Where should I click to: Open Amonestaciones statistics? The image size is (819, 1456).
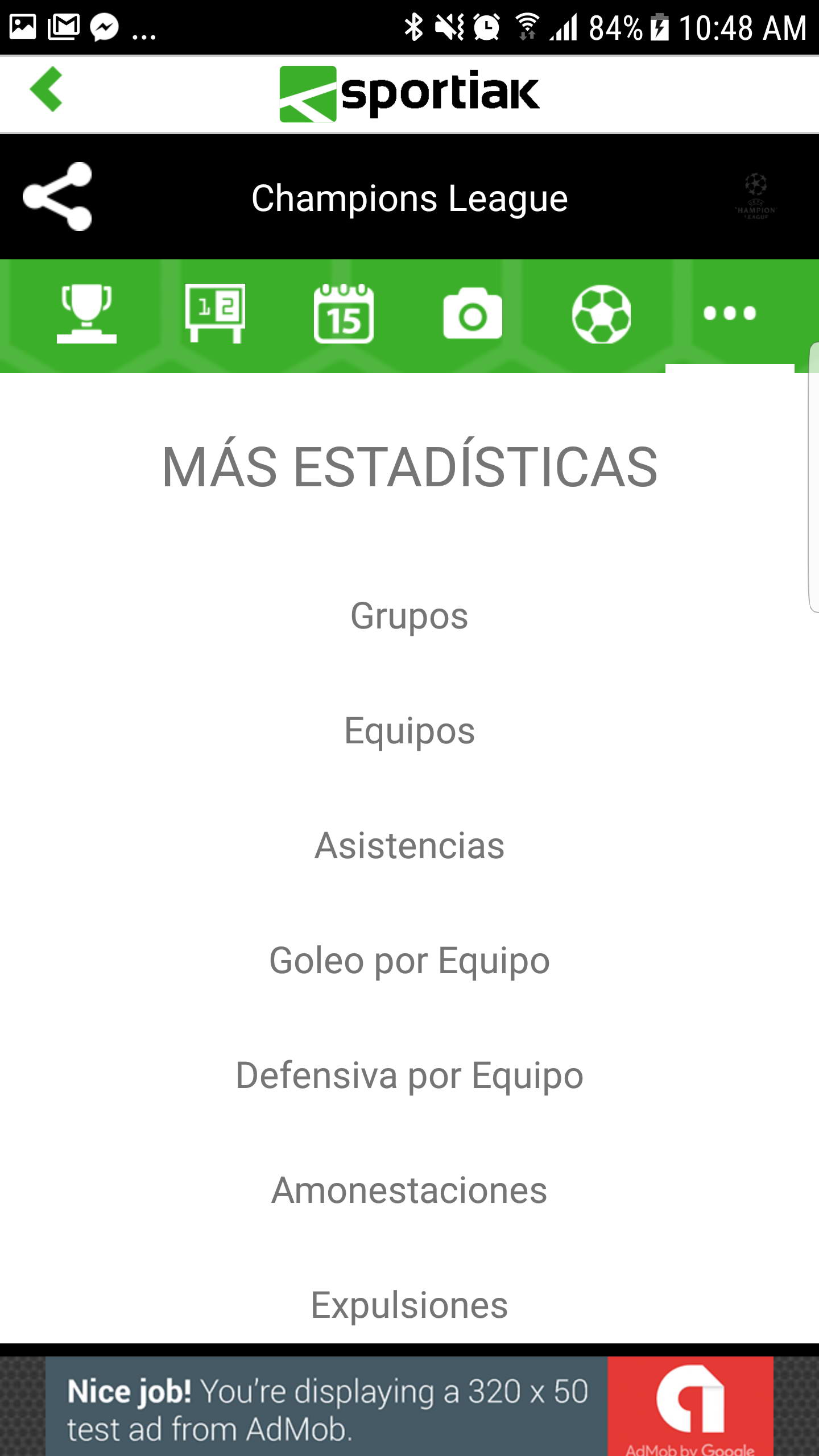409,1190
